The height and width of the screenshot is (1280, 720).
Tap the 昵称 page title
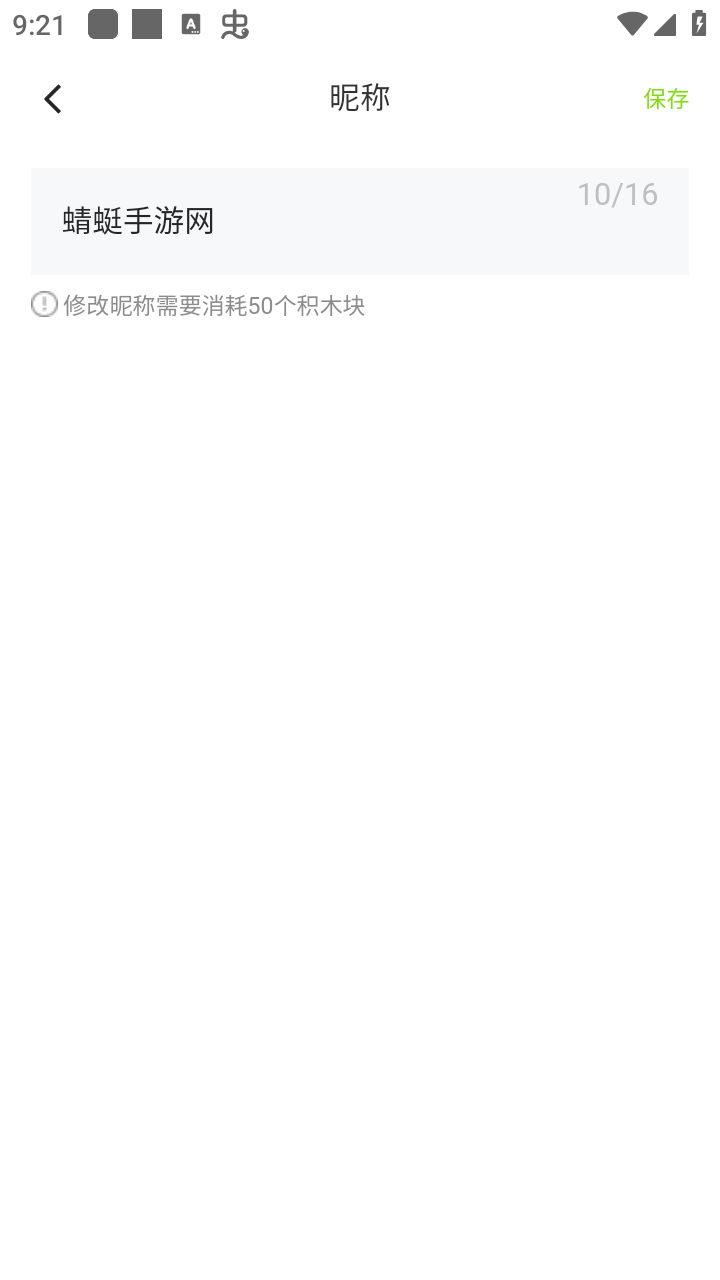360,97
